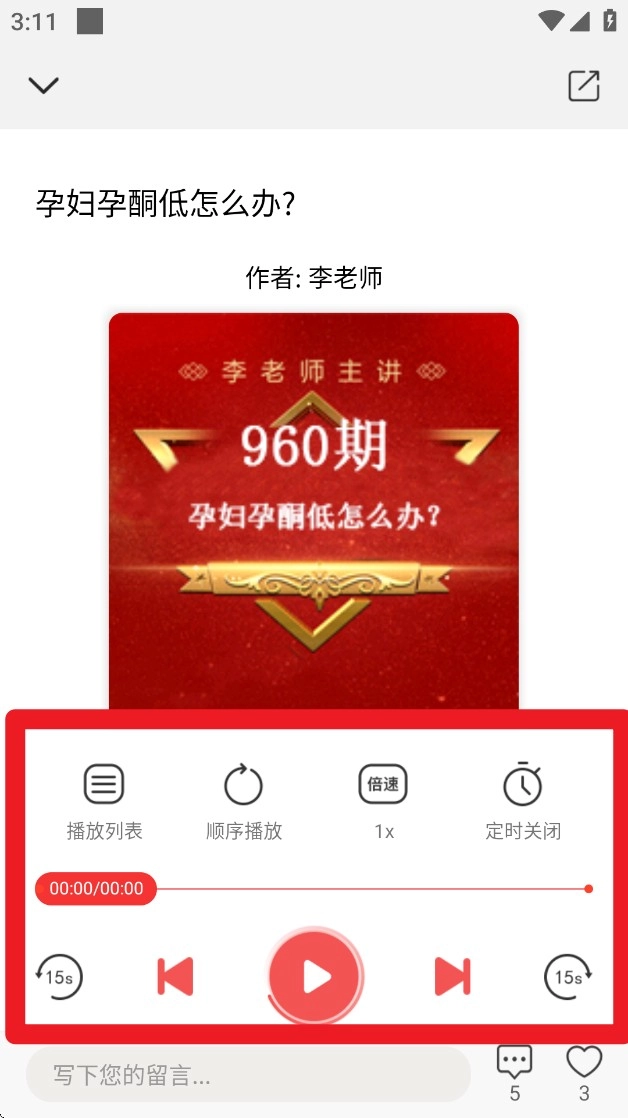Skip to the previous track

(x=175, y=977)
